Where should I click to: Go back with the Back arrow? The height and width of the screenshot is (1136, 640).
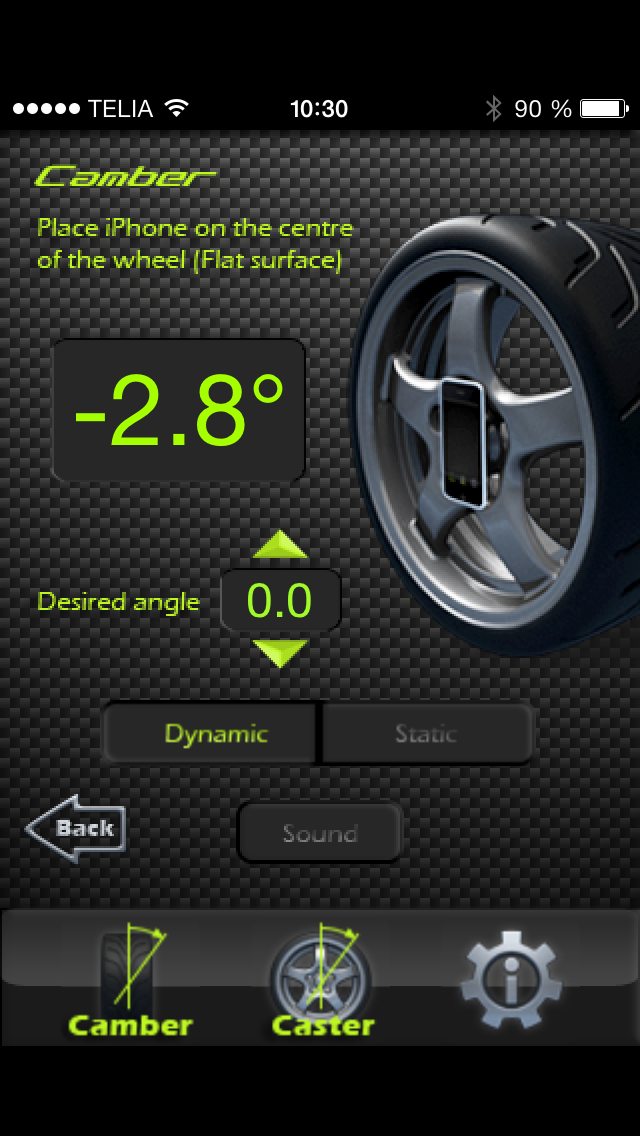click(76, 828)
